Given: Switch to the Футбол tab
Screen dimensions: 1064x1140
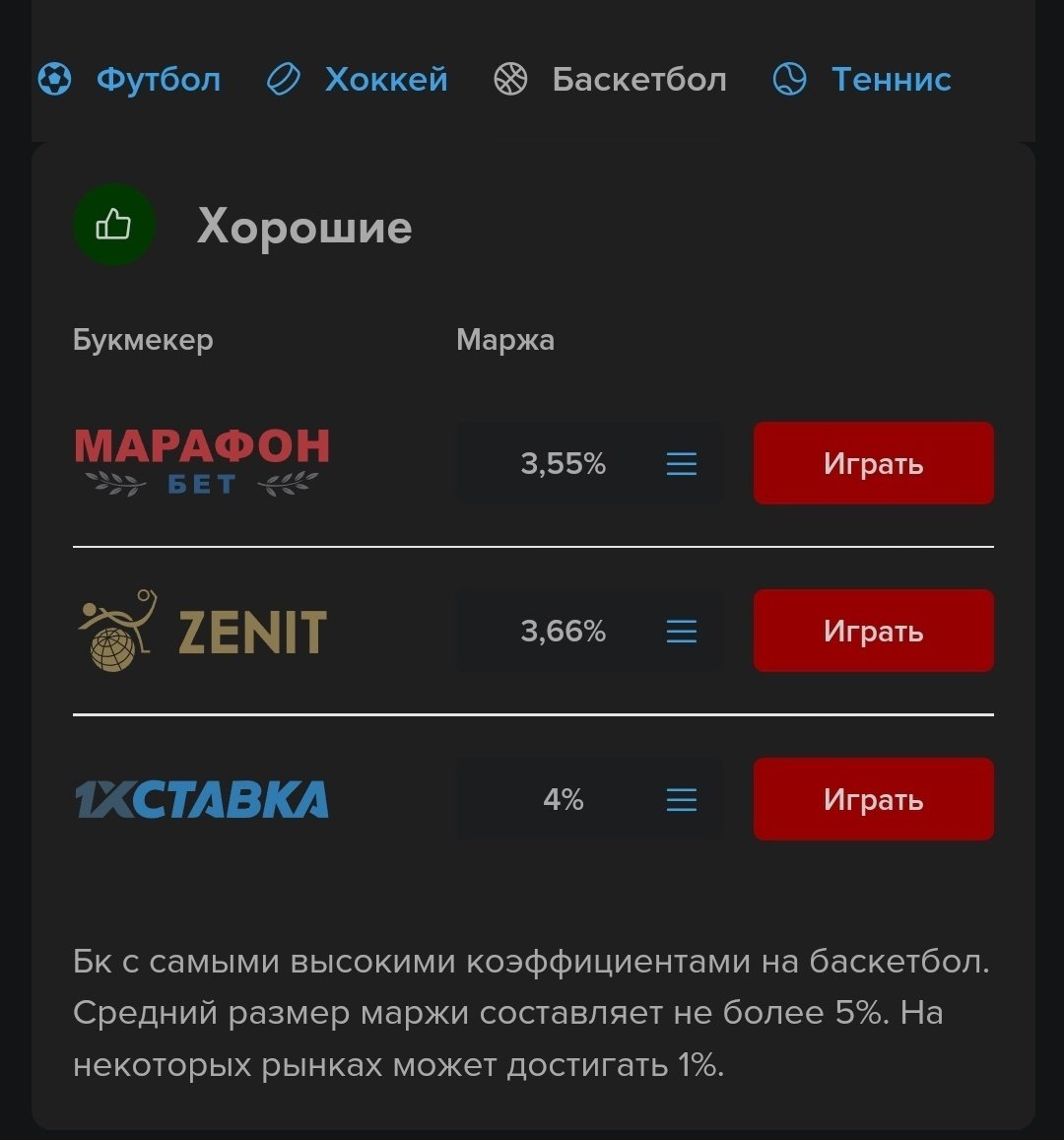Looking at the screenshot, I should click(x=130, y=79).
